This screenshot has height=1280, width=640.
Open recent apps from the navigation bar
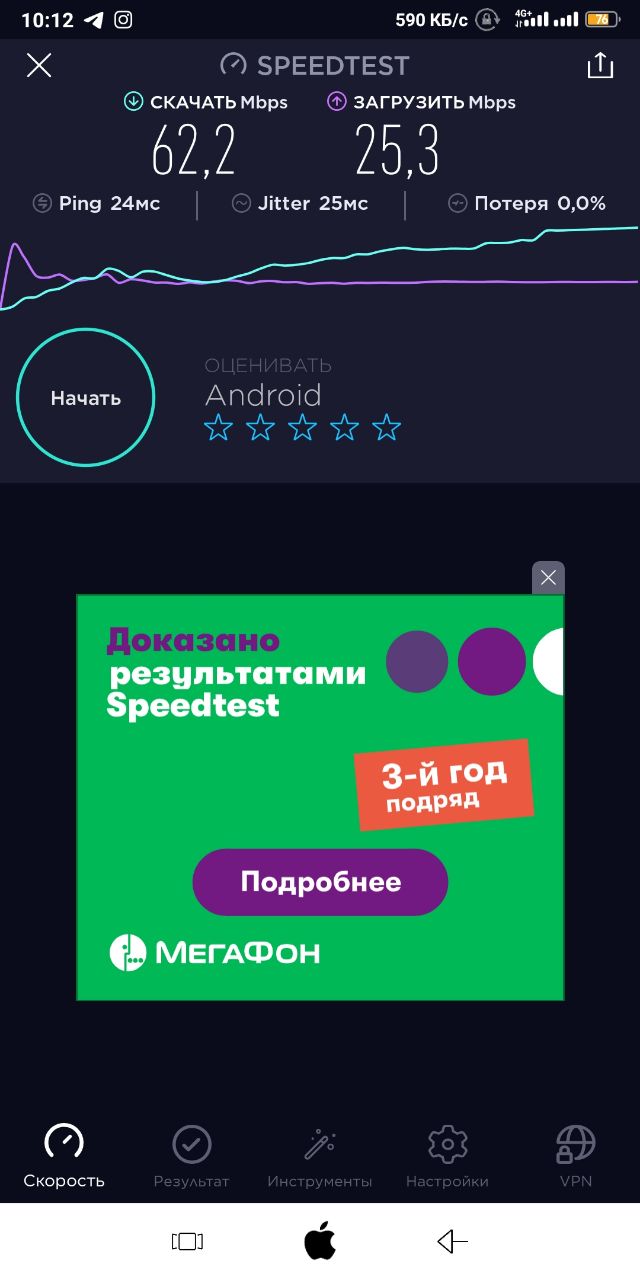tap(187, 1242)
